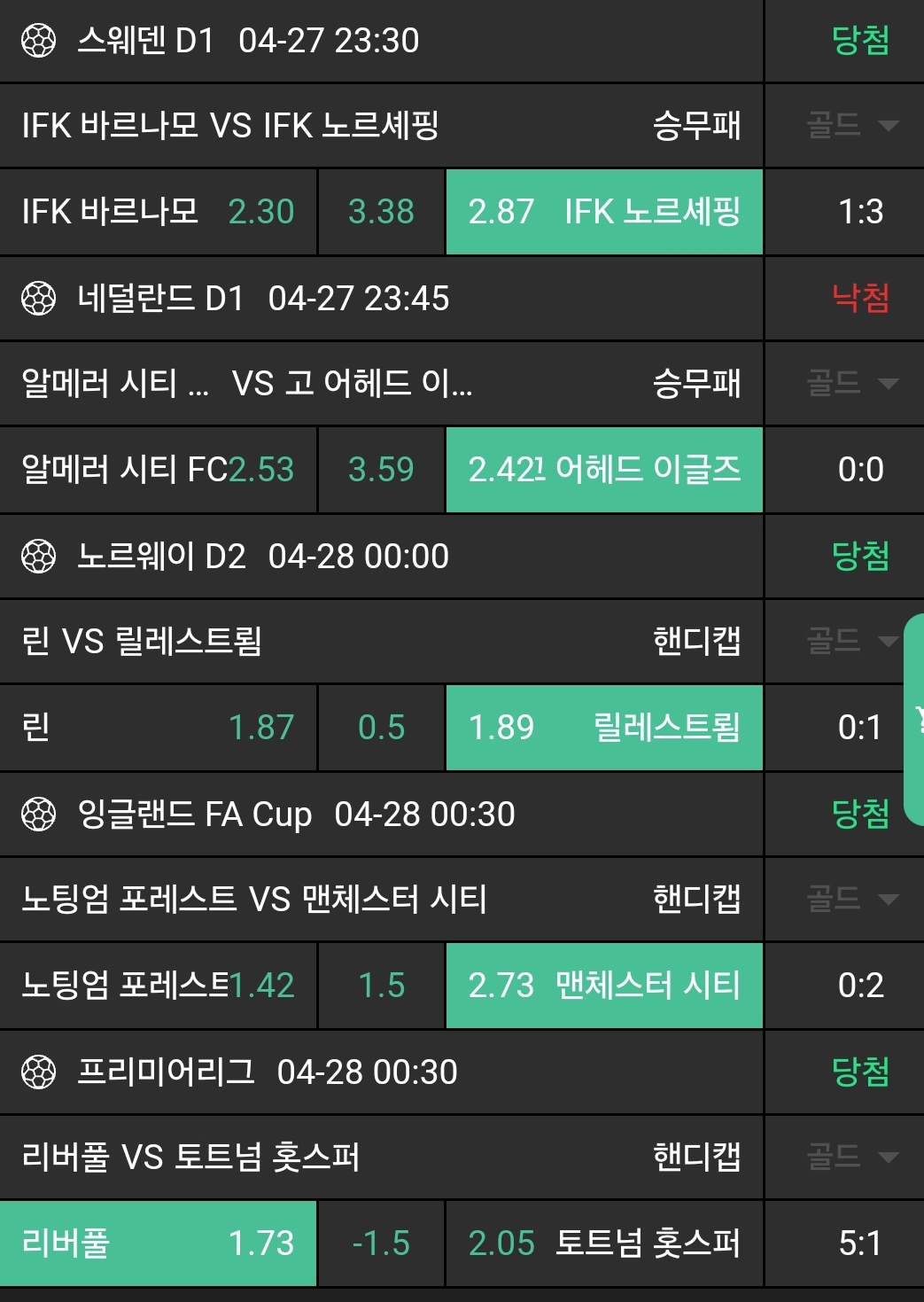Image resolution: width=924 pixels, height=1302 pixels.
Task: Select 릴레스트룀 handicap odds 1.89
Action: [x=604, y=728]
